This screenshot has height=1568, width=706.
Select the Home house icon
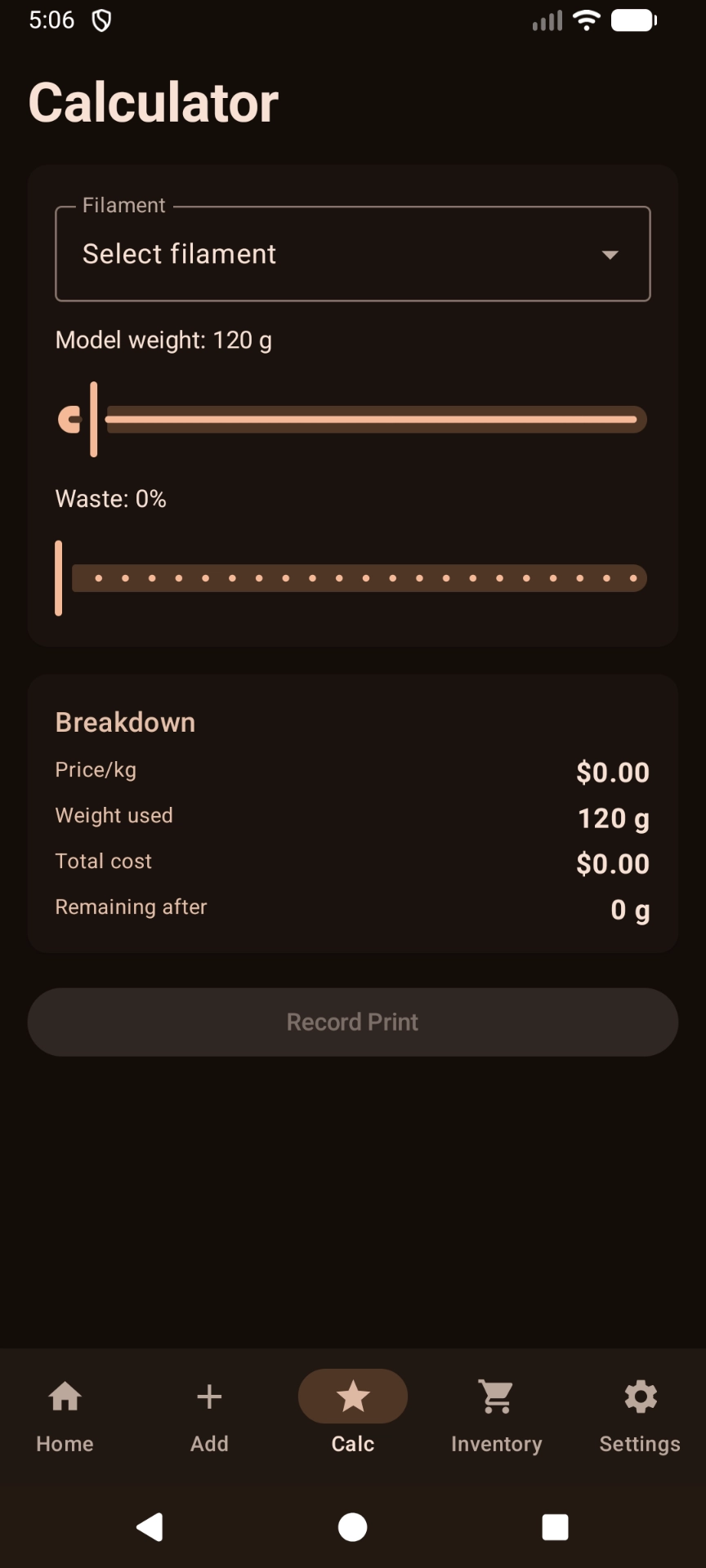pyautogui.click(x=65, y=1396)
